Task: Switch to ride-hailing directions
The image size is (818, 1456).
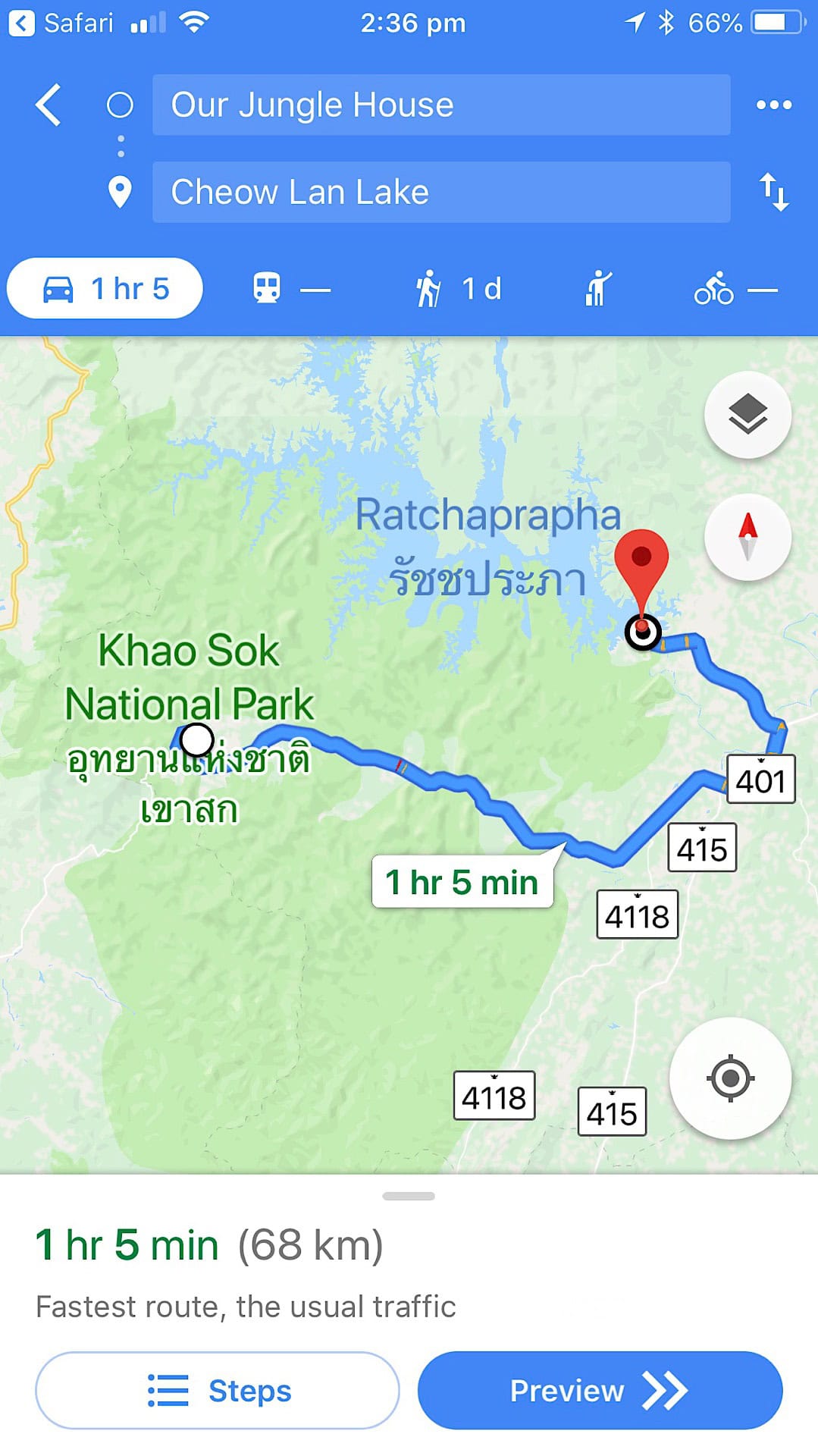Action: tap(598, 289)
